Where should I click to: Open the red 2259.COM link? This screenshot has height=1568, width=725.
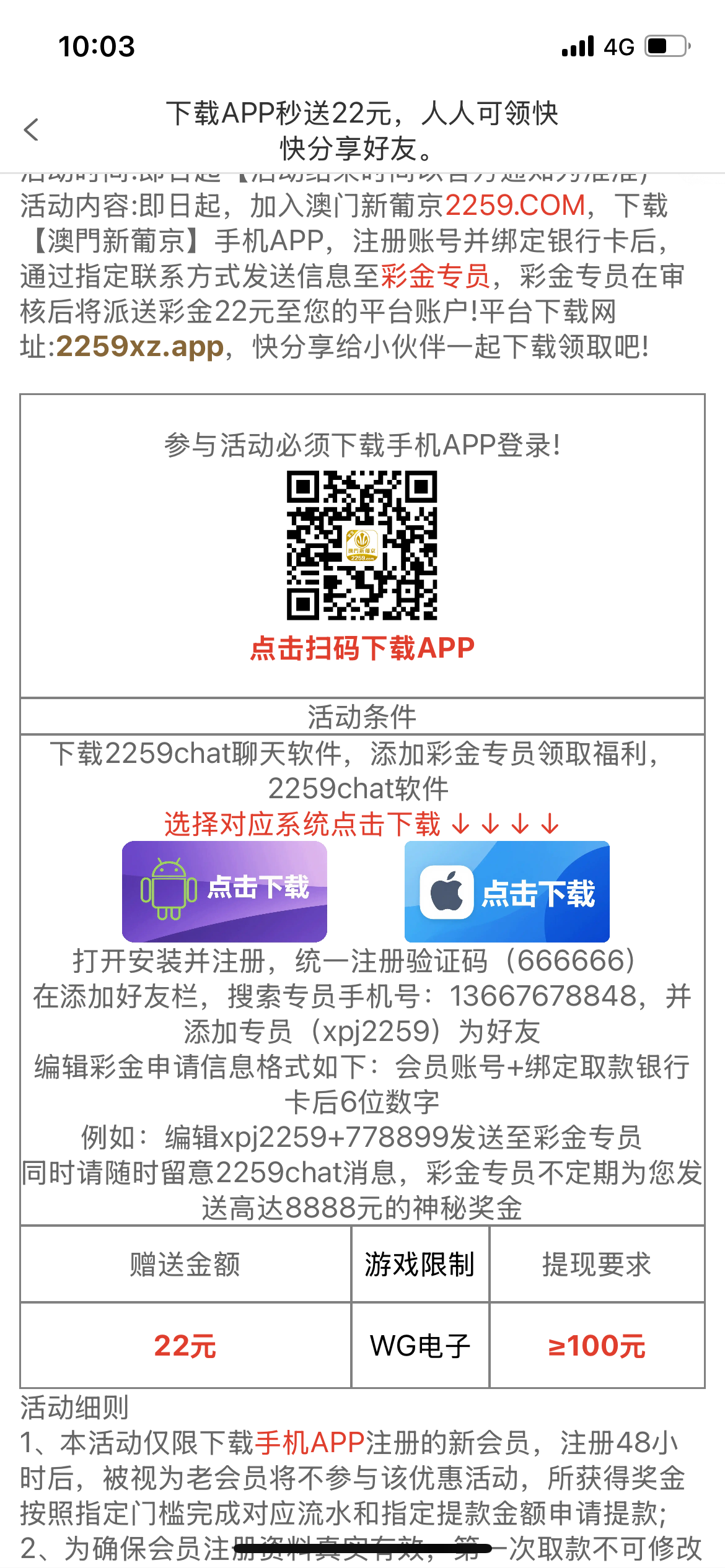pos(515,206)
